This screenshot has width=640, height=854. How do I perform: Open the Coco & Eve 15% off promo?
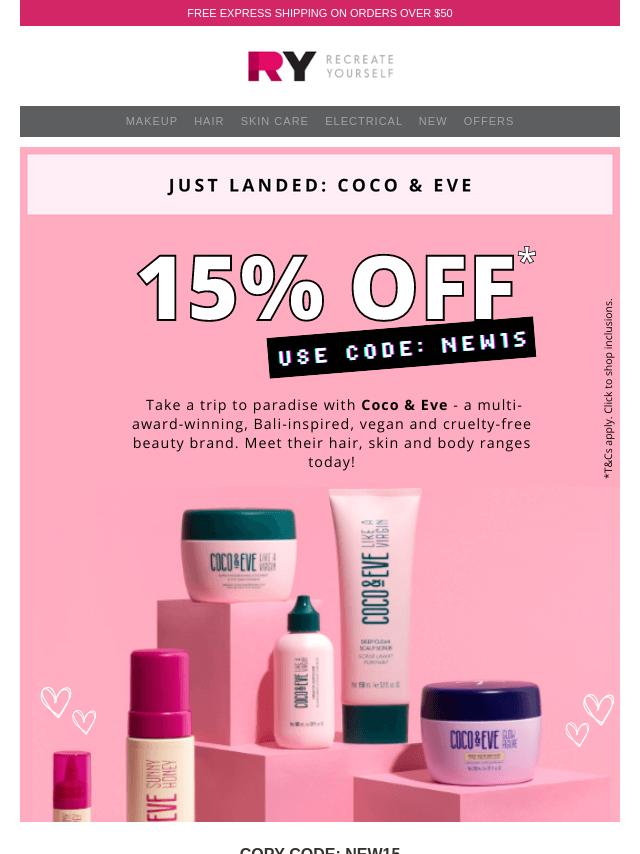[319, 484]
